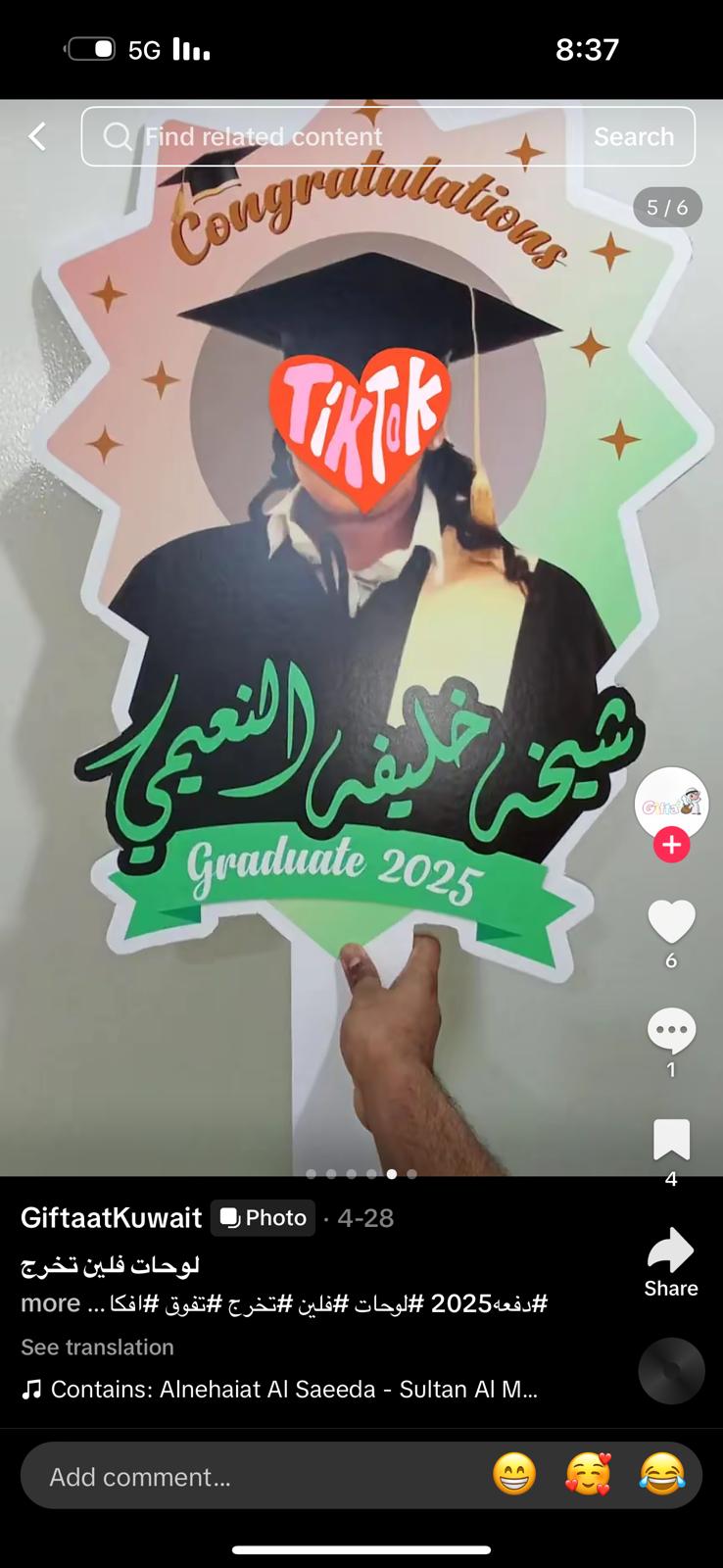Open the Find related content search field
723x1568 pixels.
click(333, 136)
